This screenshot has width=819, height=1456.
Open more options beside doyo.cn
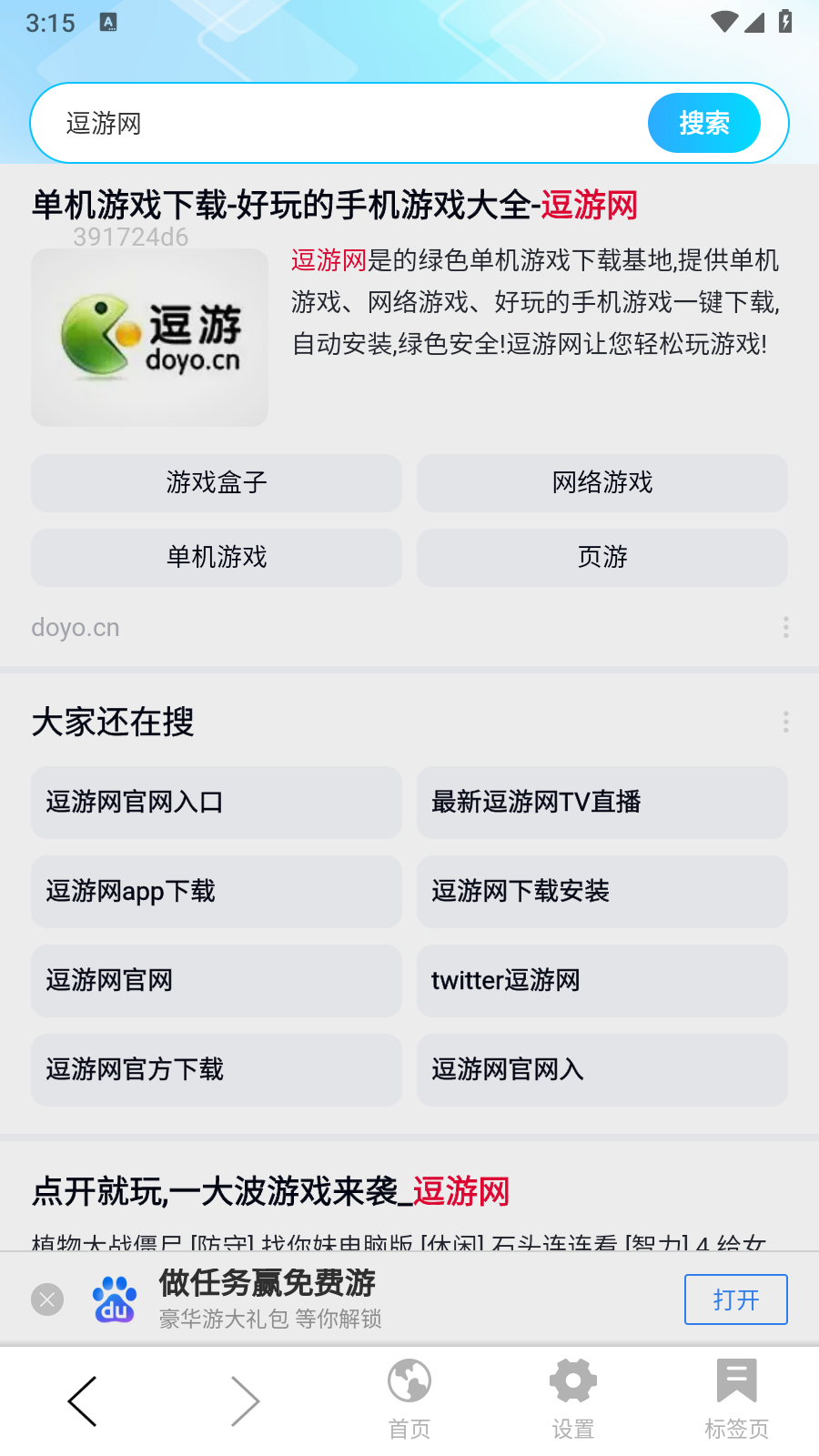[785, 627]
